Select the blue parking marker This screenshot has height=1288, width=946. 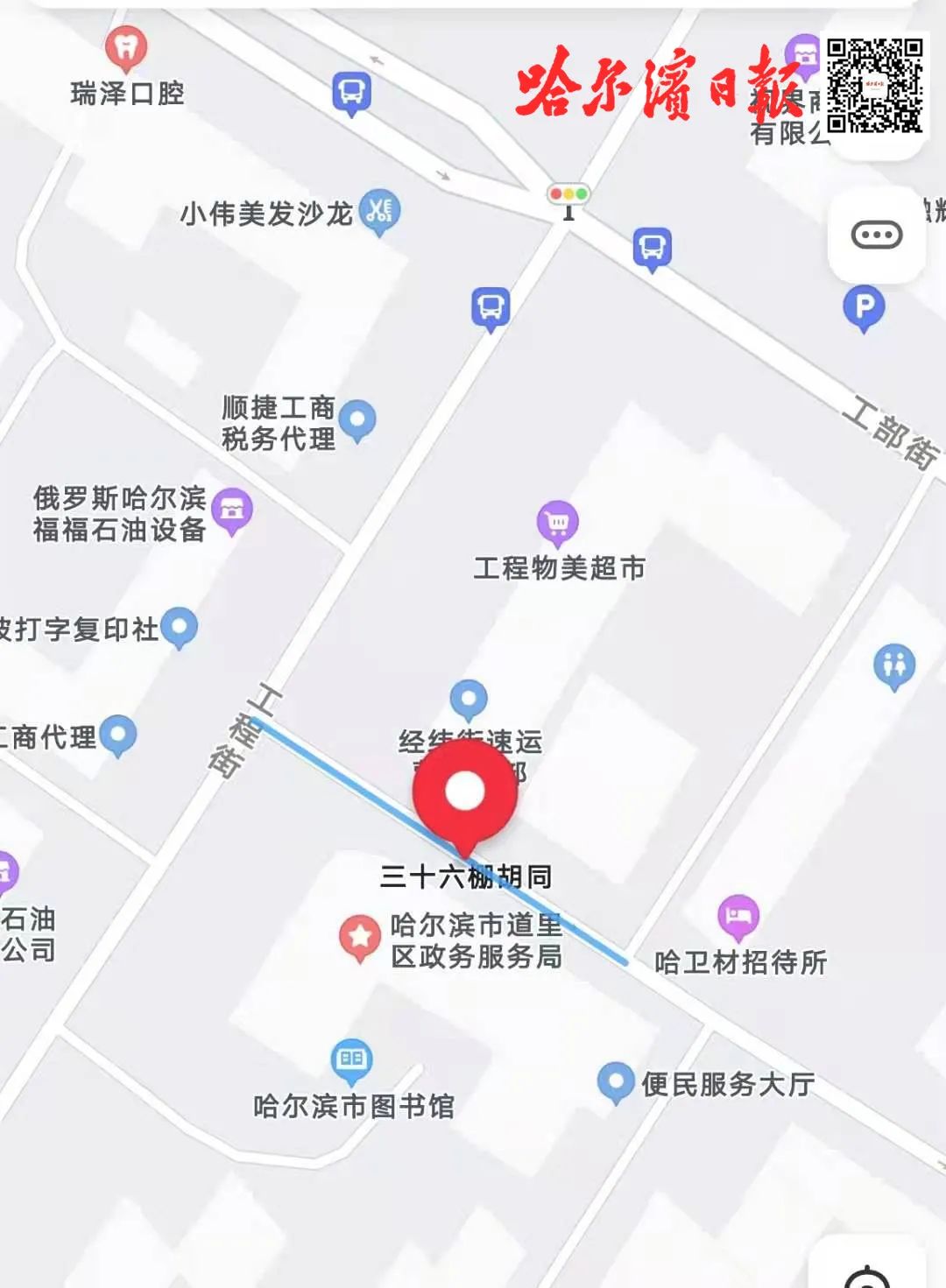click(x=864, y=308)
